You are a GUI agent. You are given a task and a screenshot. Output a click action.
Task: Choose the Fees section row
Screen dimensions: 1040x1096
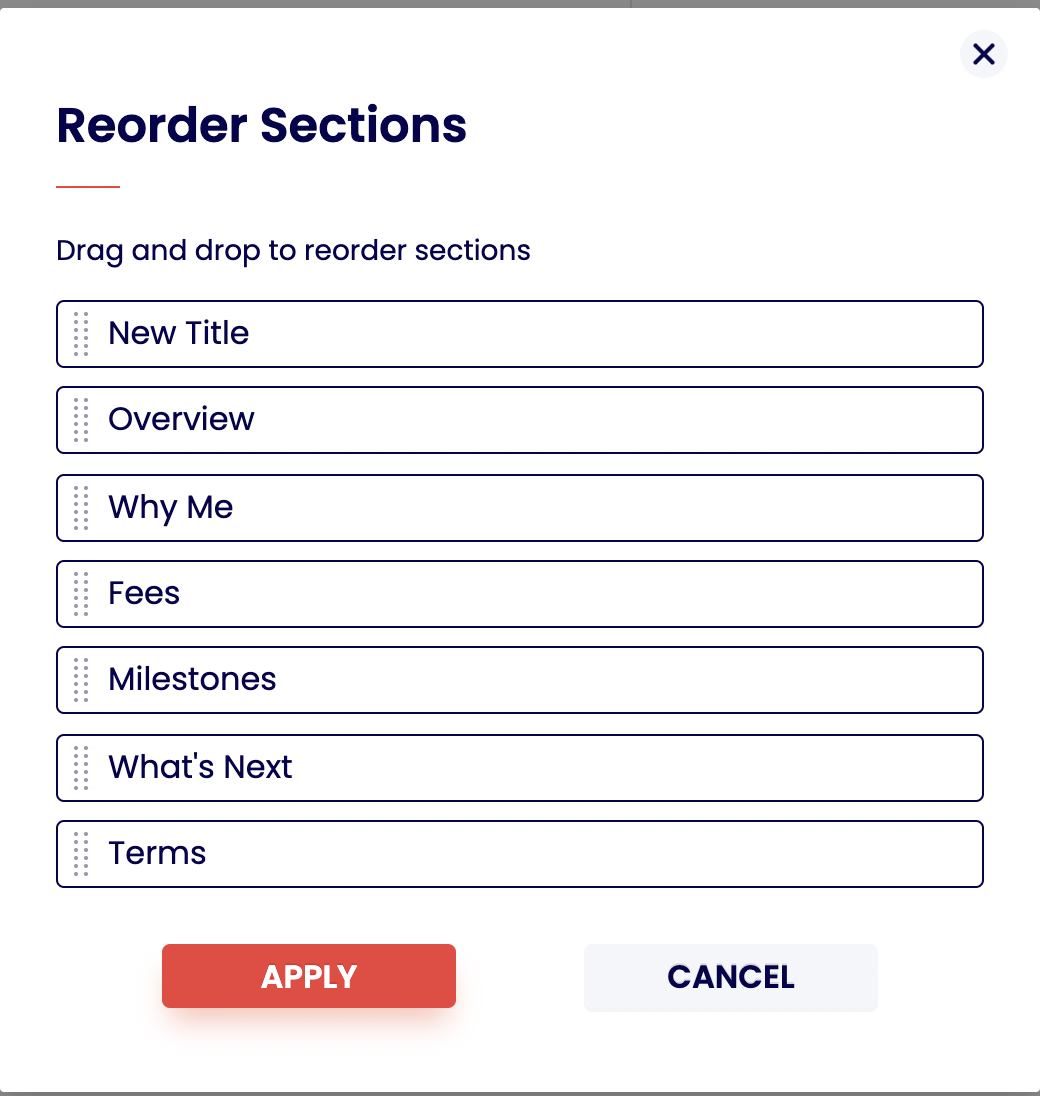520,594
